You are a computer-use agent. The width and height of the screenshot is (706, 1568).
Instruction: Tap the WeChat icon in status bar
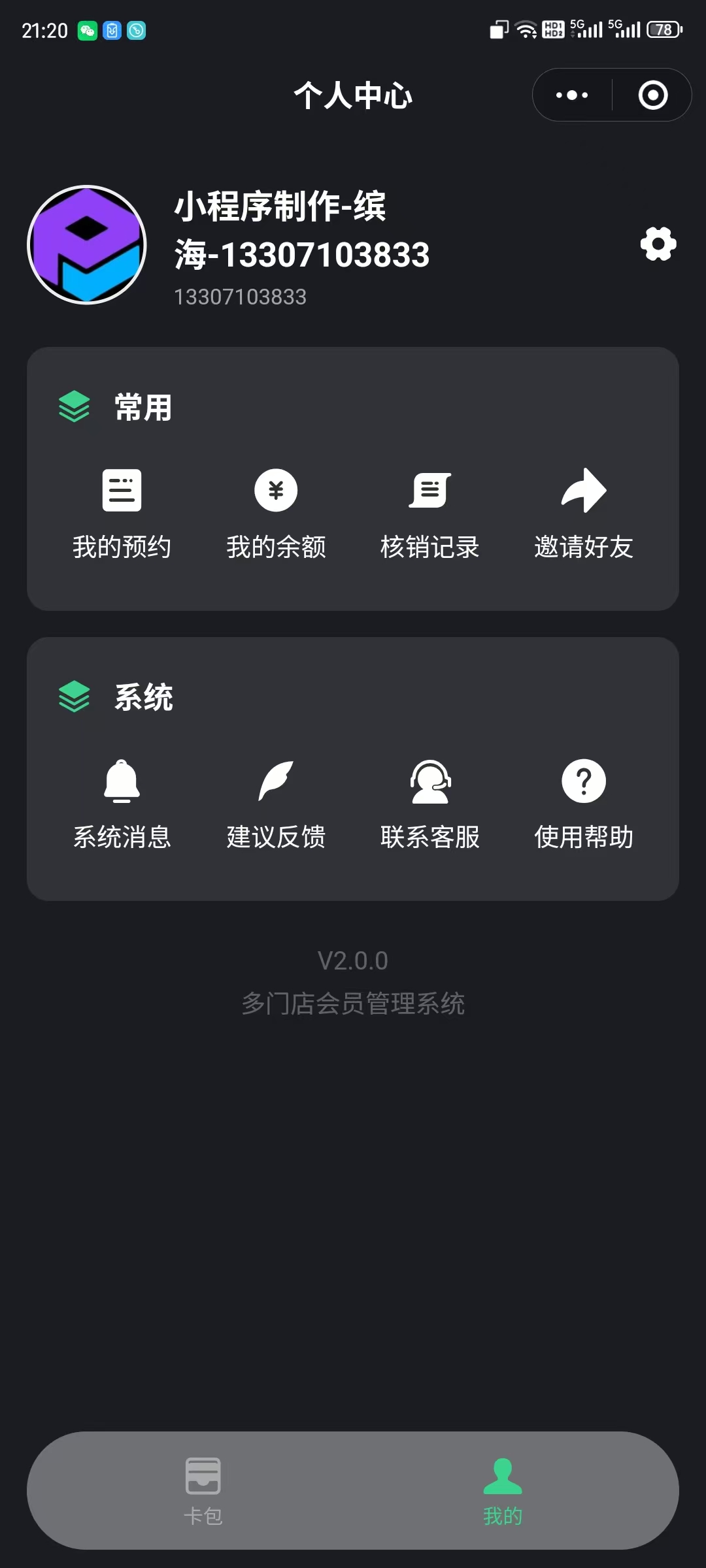coord(86,29)
